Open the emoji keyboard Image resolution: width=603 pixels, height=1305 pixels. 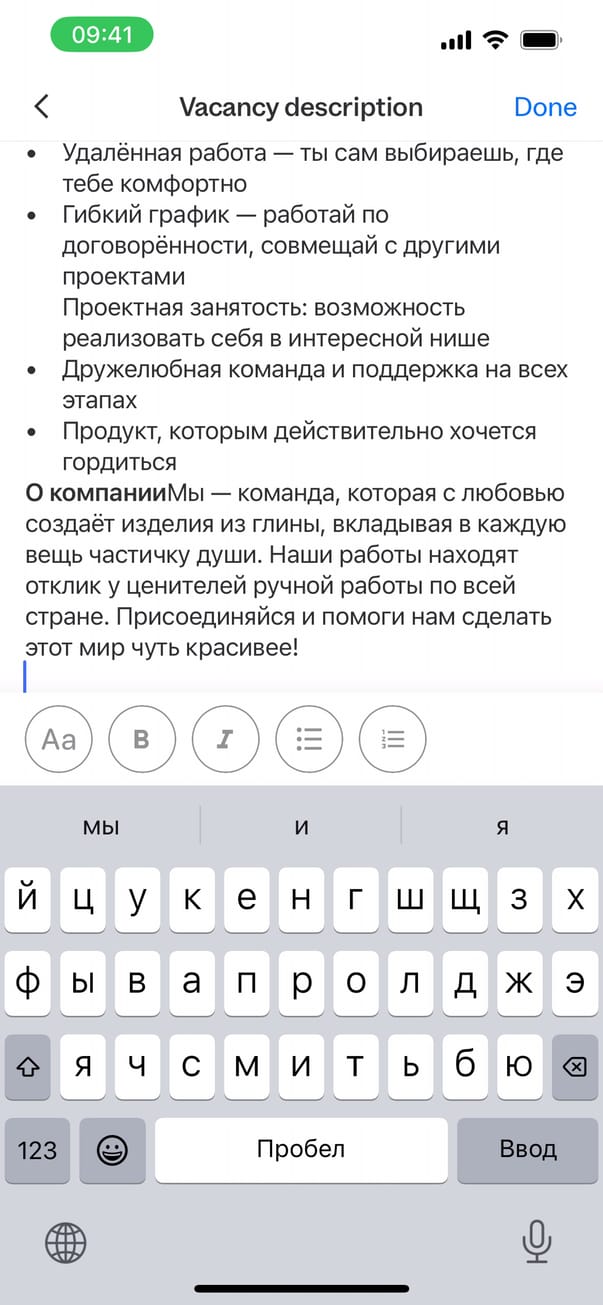[112, 1149]
